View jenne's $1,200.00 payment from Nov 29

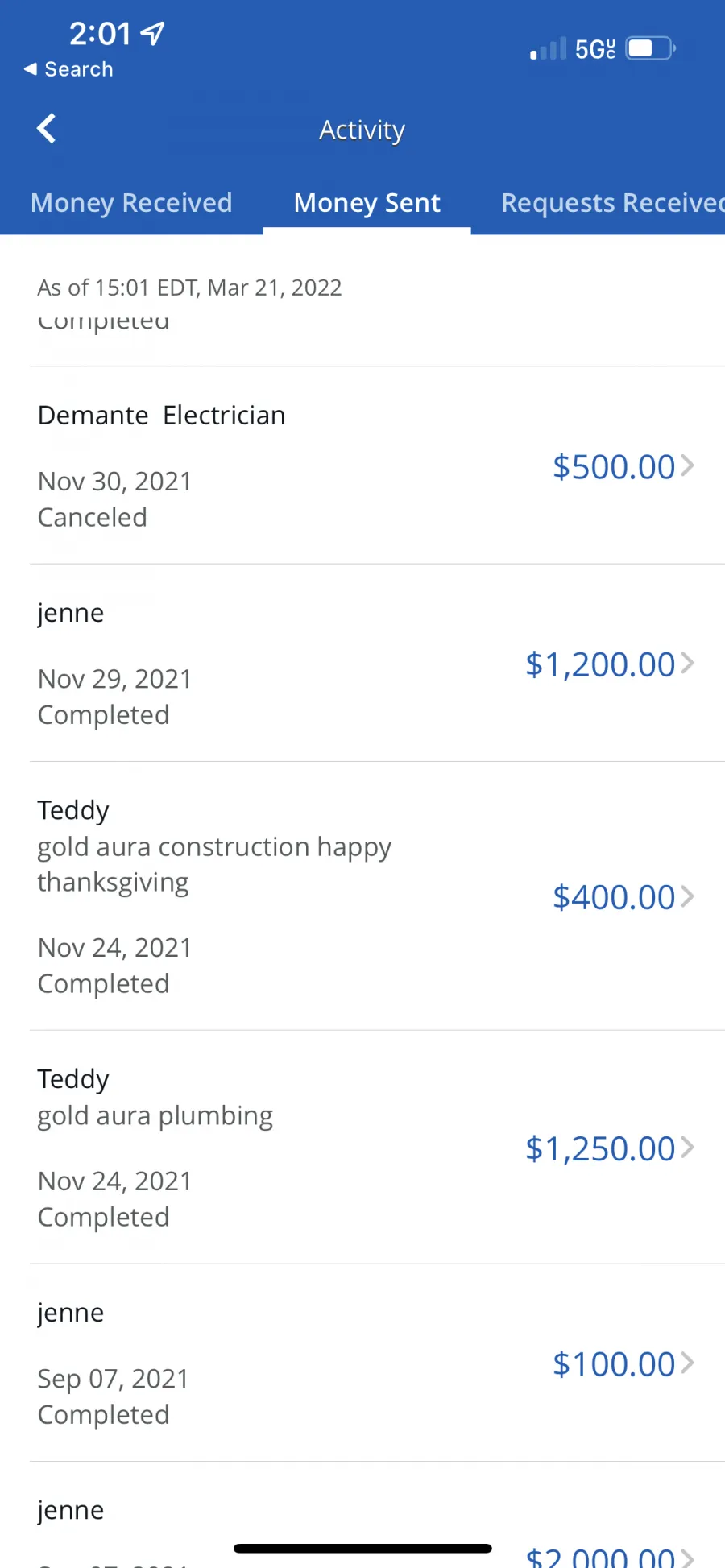click(x=377, y=663)
